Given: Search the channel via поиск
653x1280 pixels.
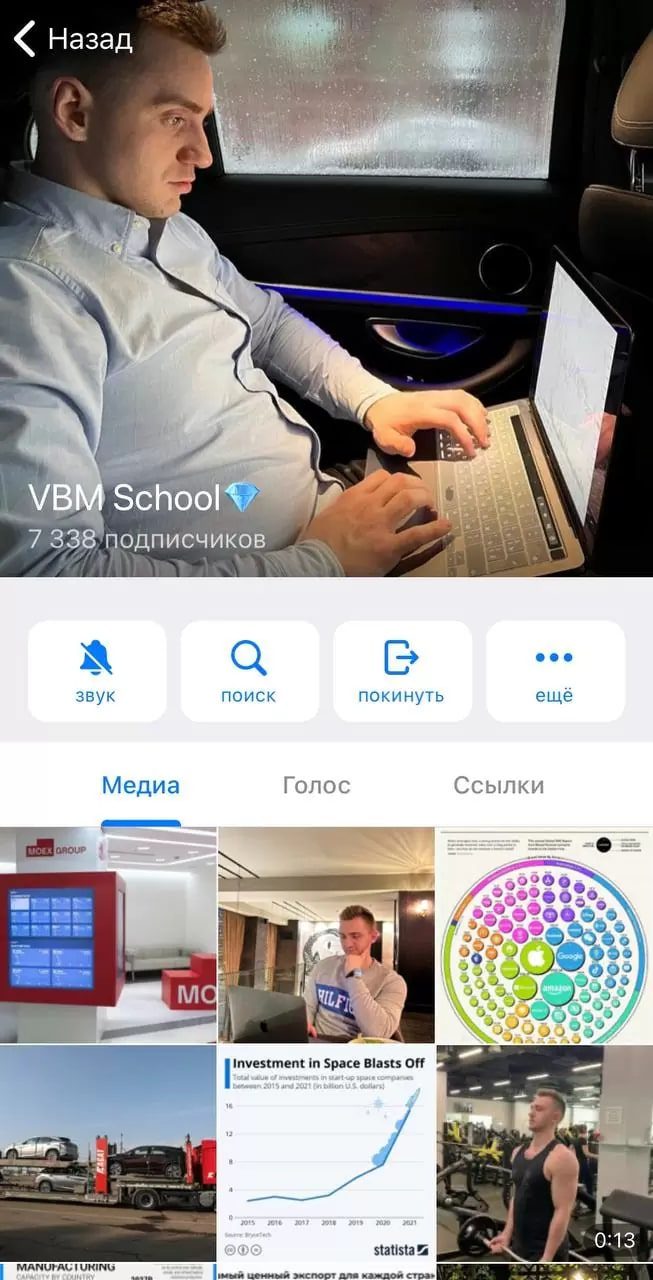Looking at the screenshot, I should [249, 671].
